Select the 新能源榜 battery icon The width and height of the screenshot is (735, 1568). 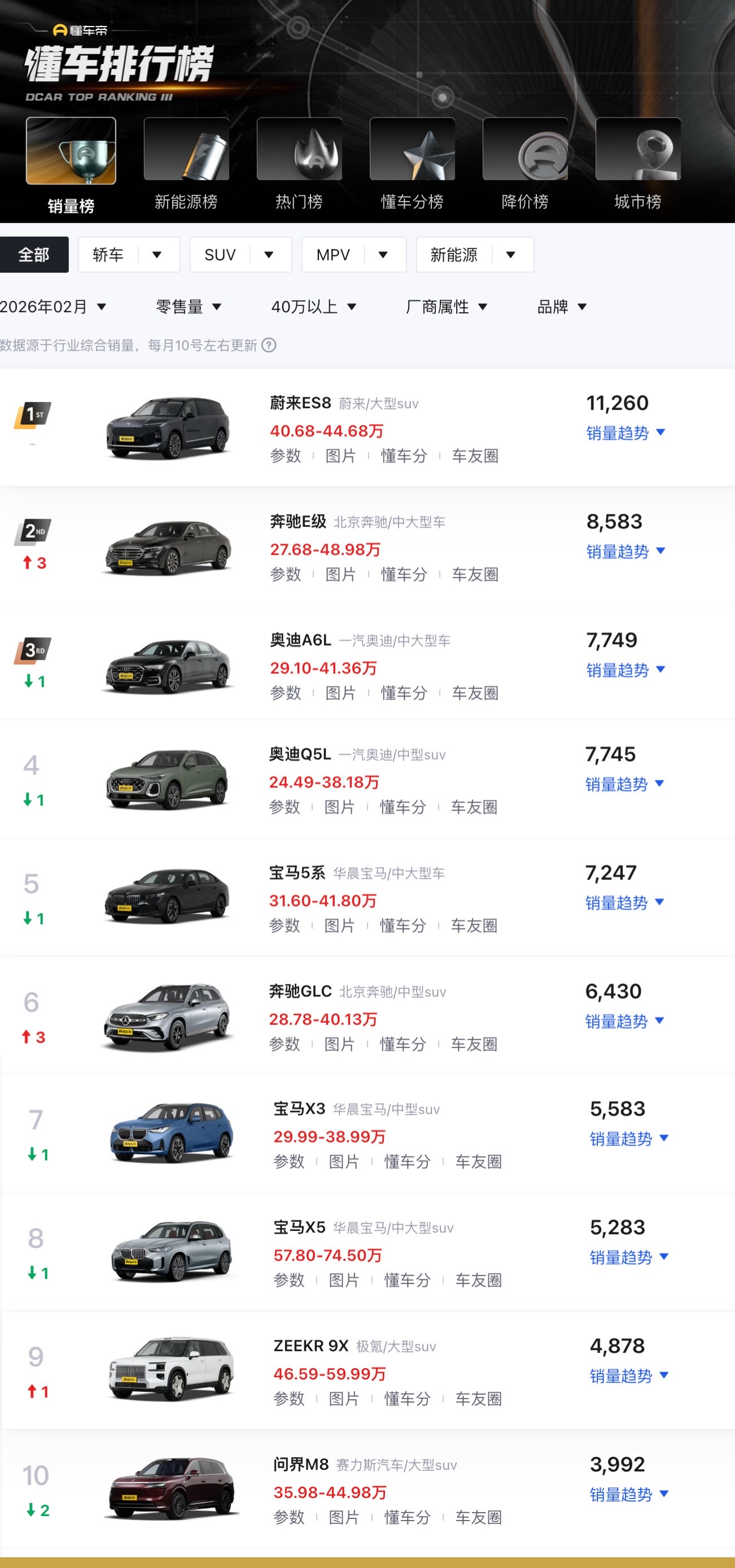[x=185, y=150]
